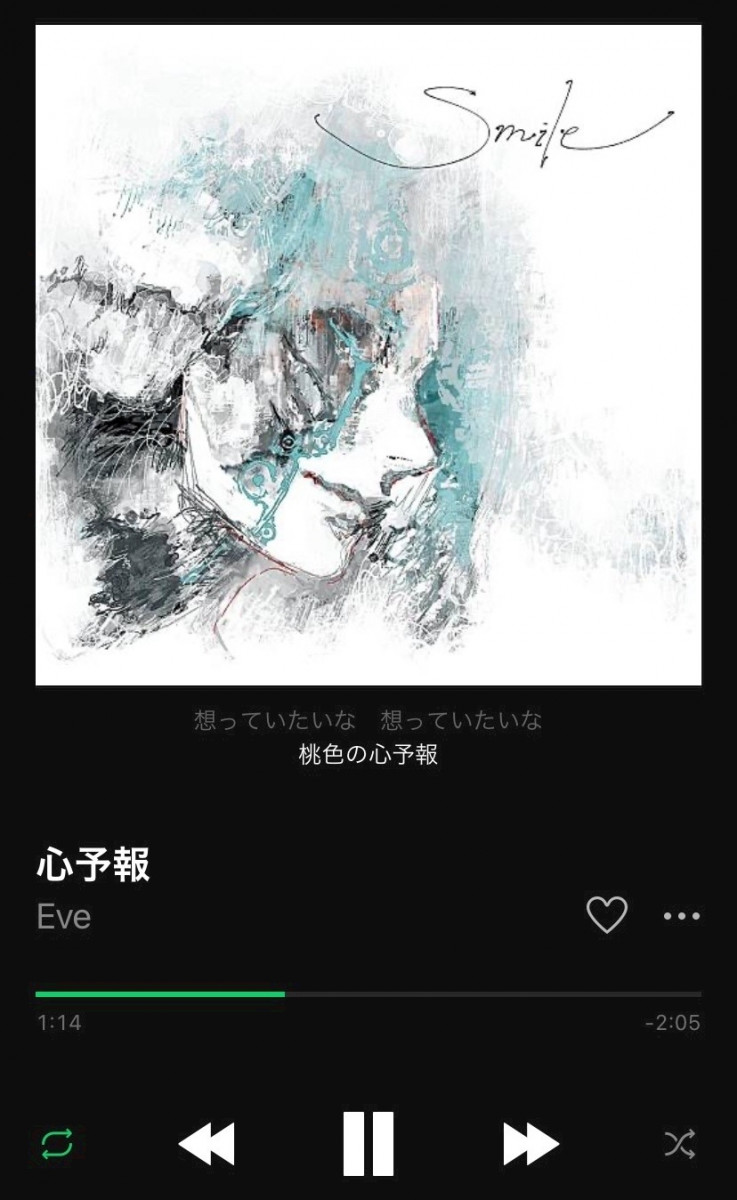
Task: Enable shuffle playback
Action: pos(680,1143)
